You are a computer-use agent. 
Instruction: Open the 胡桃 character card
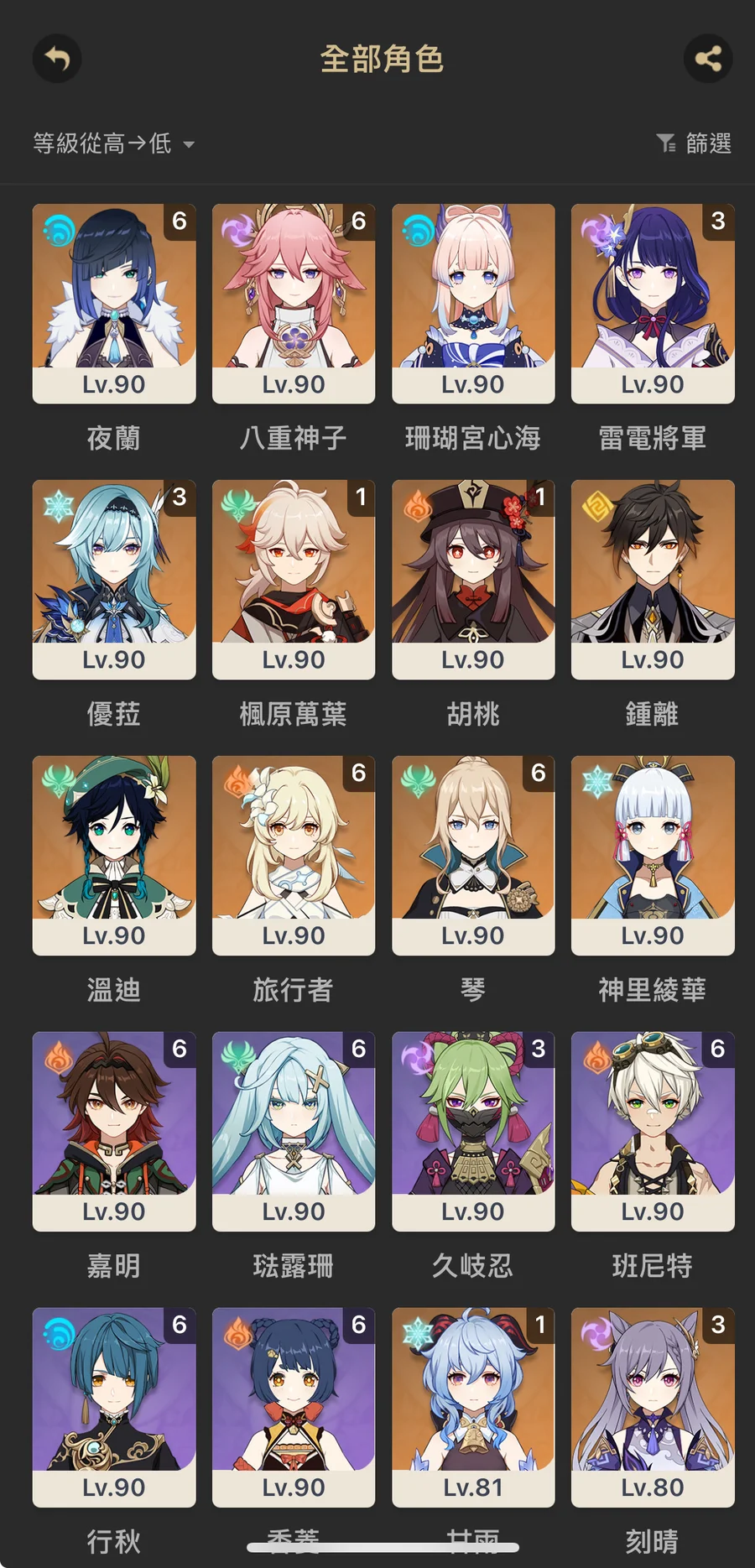pyautogui.click(x=473, y=579)
